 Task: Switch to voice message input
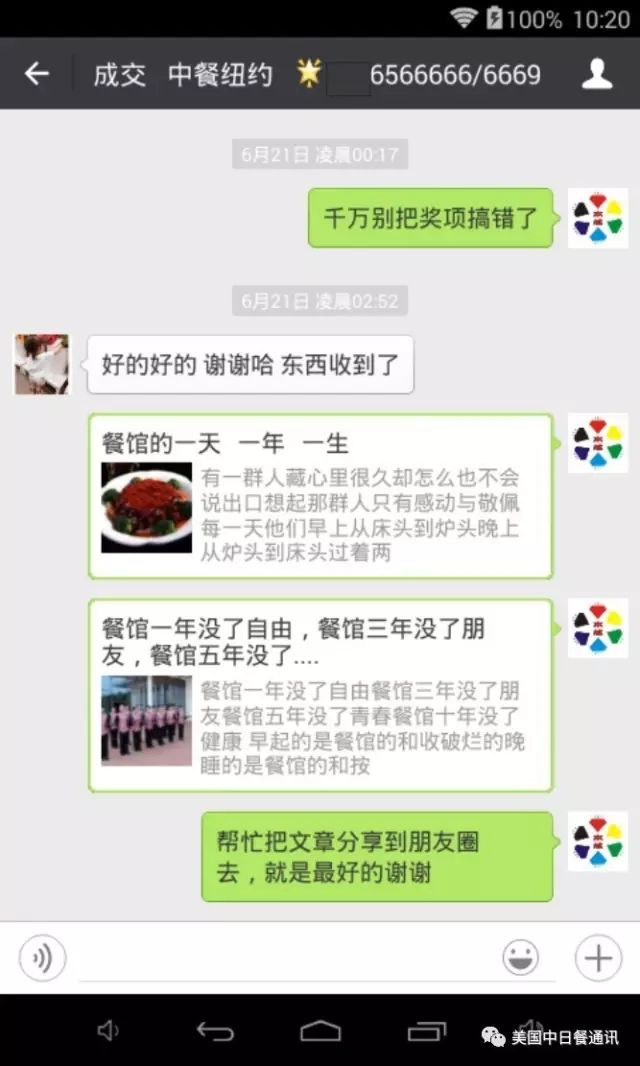click(42, 958)
